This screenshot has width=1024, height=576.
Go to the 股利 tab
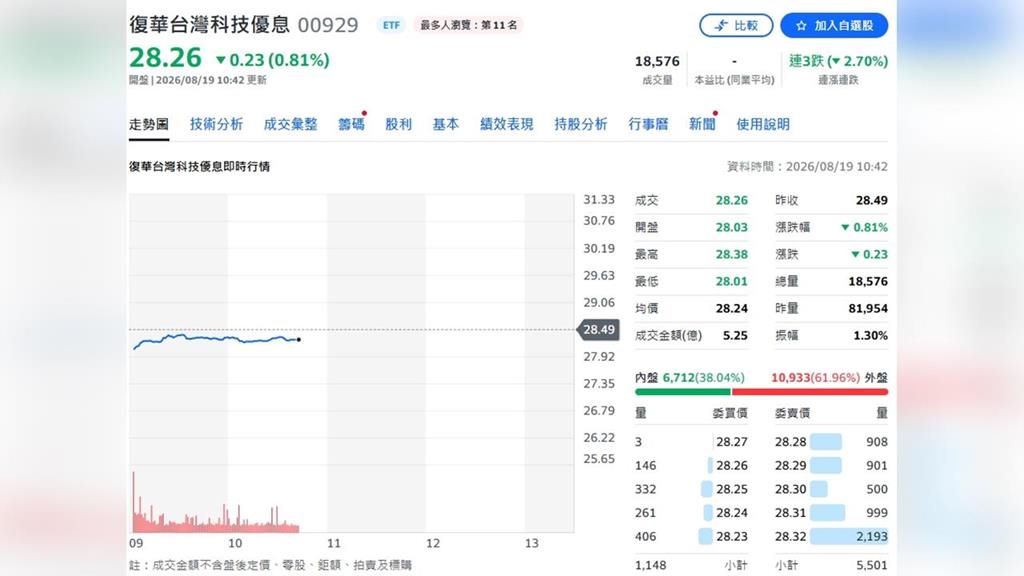coord(398,124)
